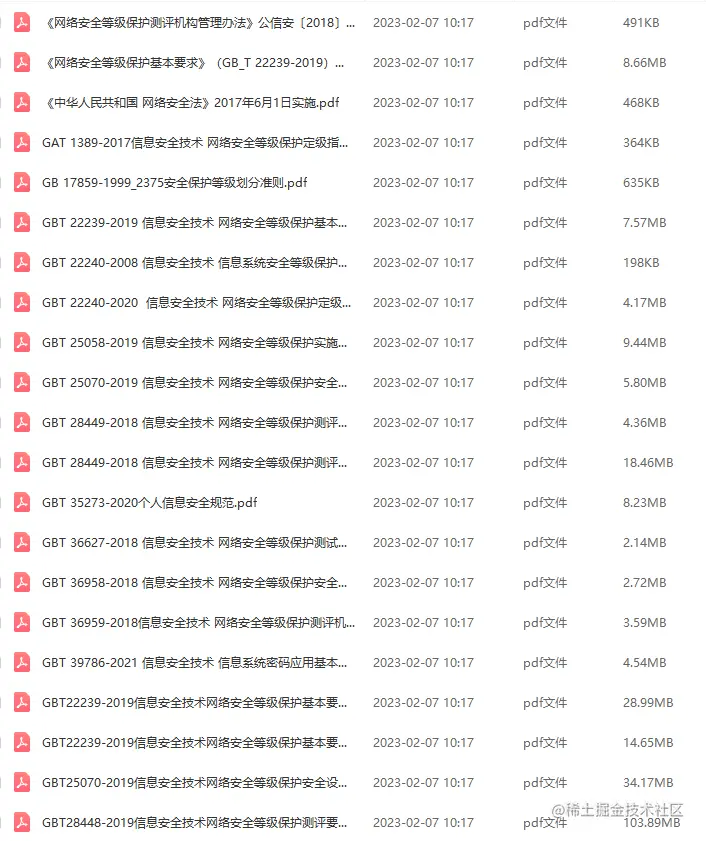Open the 网络安全等级保护测评机构管理办法 PDF
706x841 pixels.
coord(198,23)
